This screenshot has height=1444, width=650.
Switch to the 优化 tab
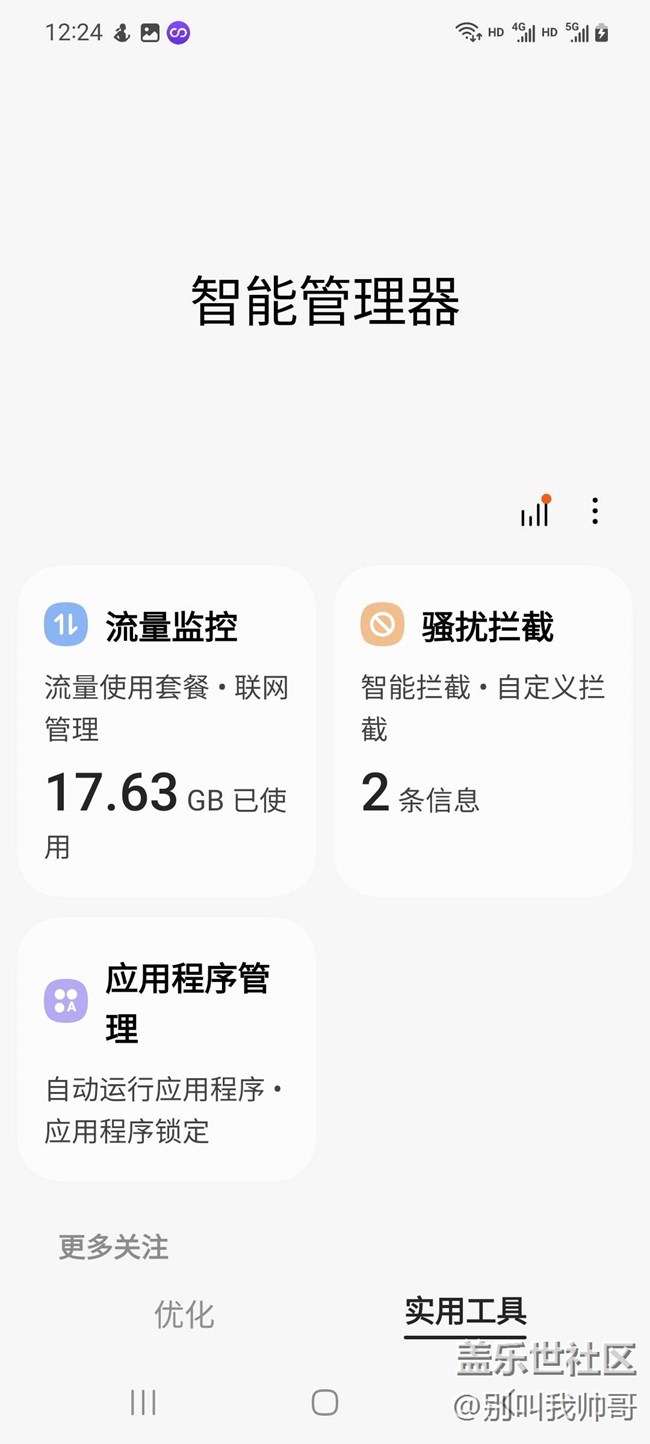click(185, 1314)
